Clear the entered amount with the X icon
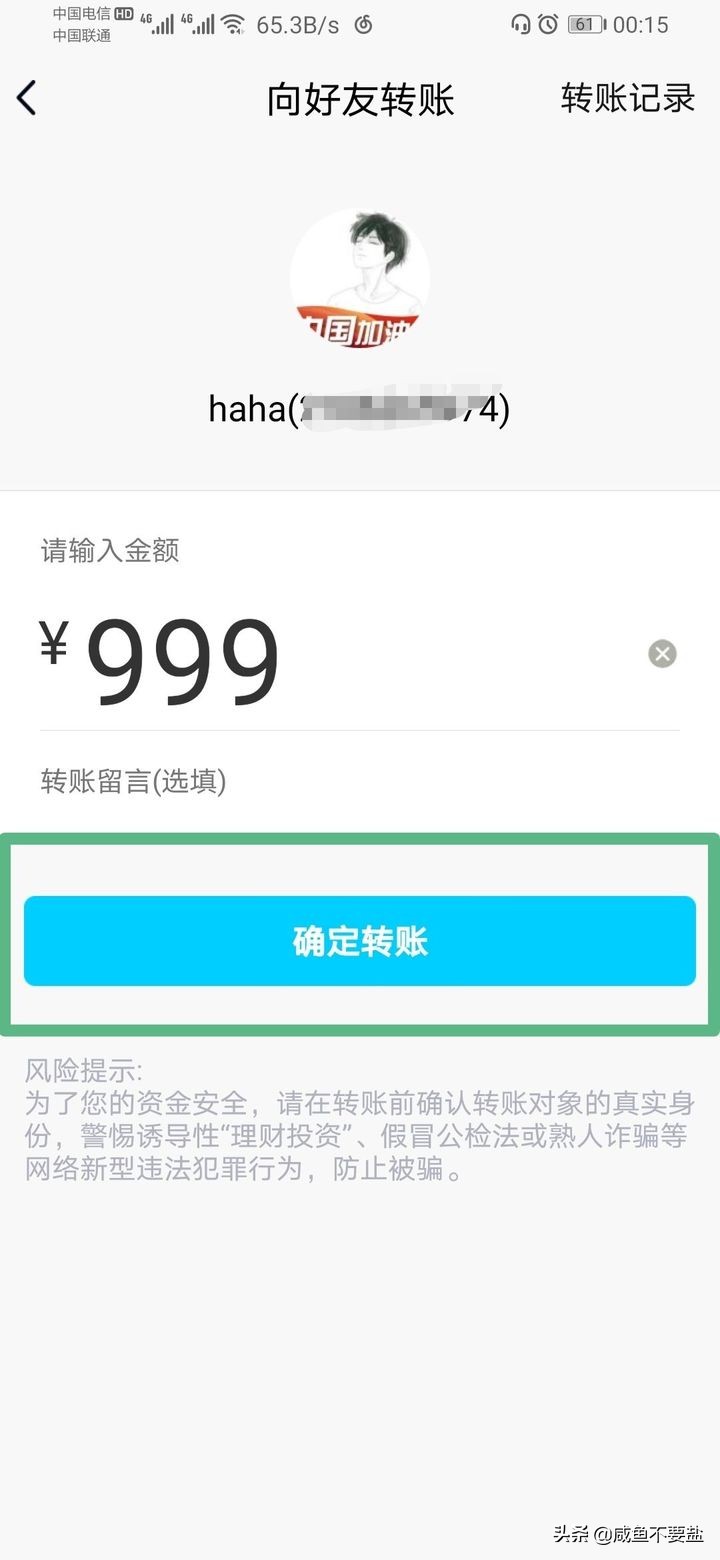720x1560 pixels. [x=662, y=654]
